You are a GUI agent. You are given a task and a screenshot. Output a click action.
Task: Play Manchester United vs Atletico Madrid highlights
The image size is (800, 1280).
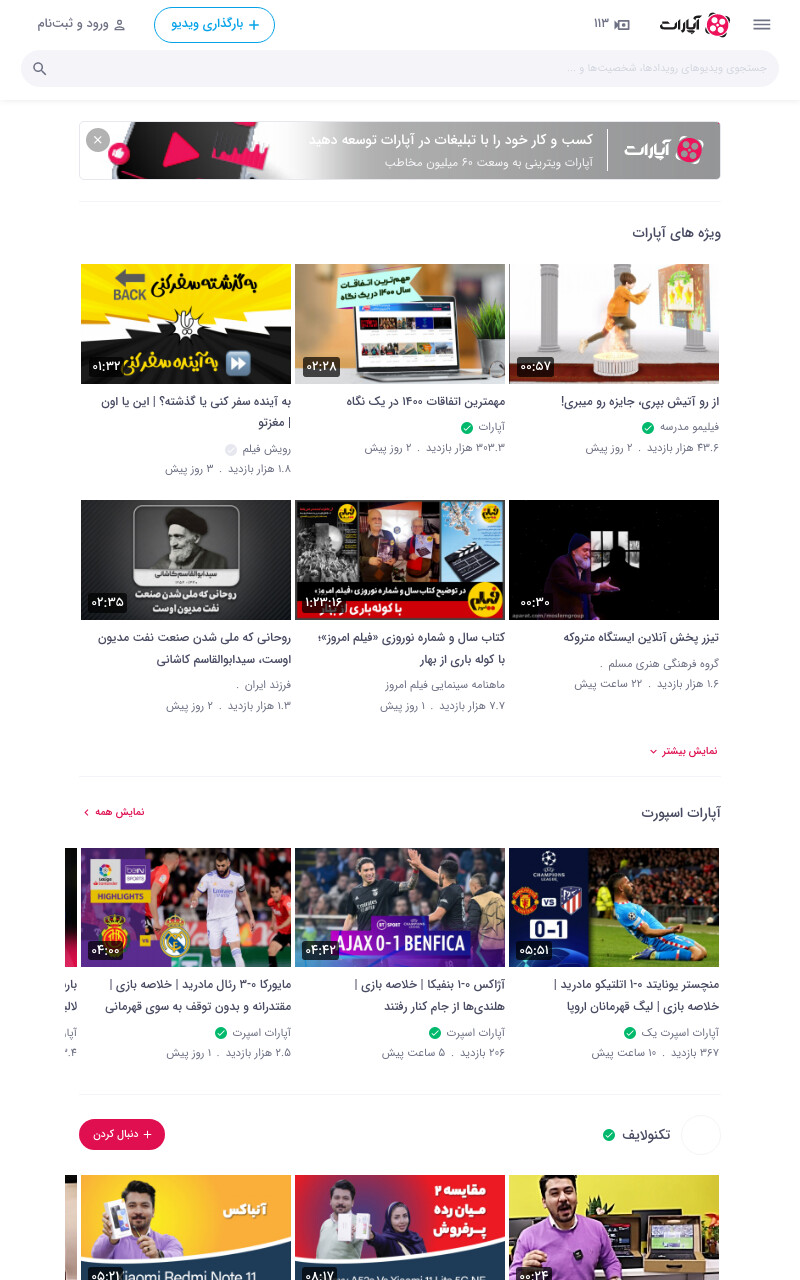click(614, 908)
